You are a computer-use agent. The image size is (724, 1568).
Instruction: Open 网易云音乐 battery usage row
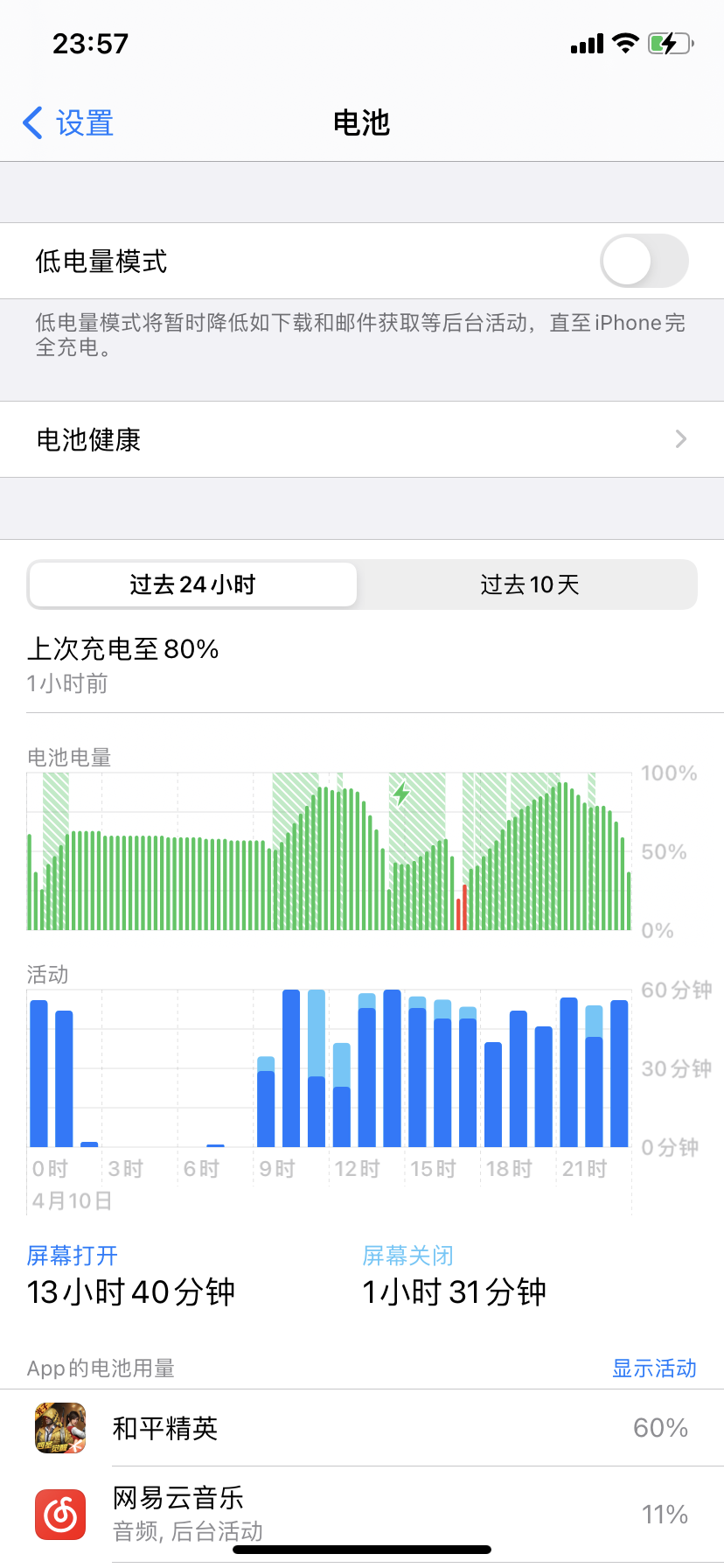(x=362, y=1514)
